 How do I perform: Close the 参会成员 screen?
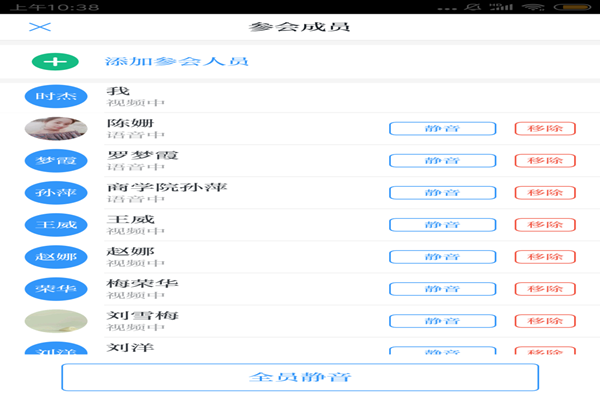tap(40, 26)
